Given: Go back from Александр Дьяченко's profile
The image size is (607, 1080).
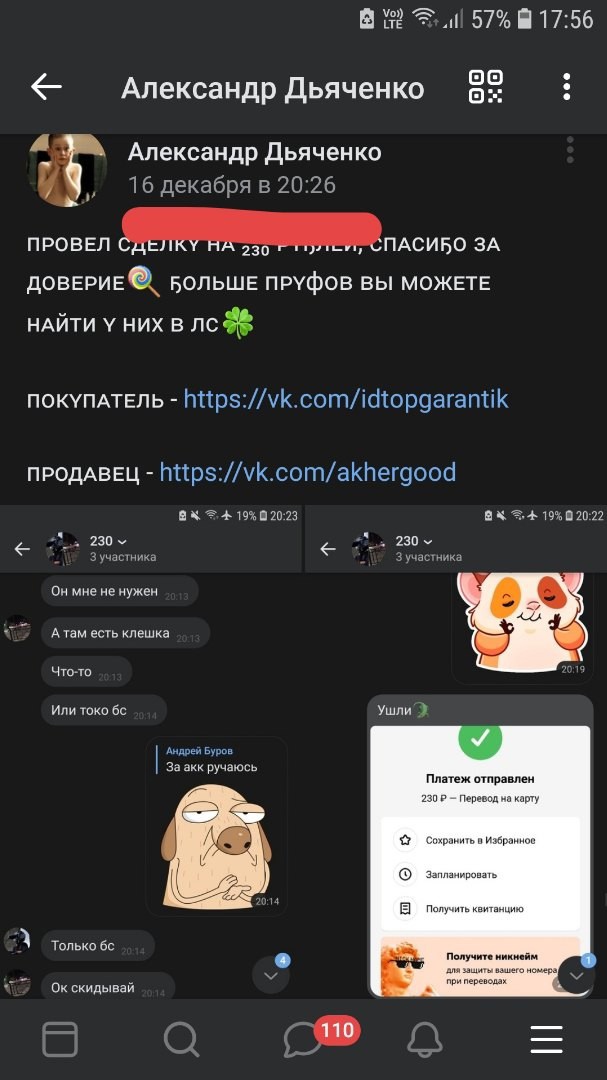Looking at the screenshot, I should 46,87.
